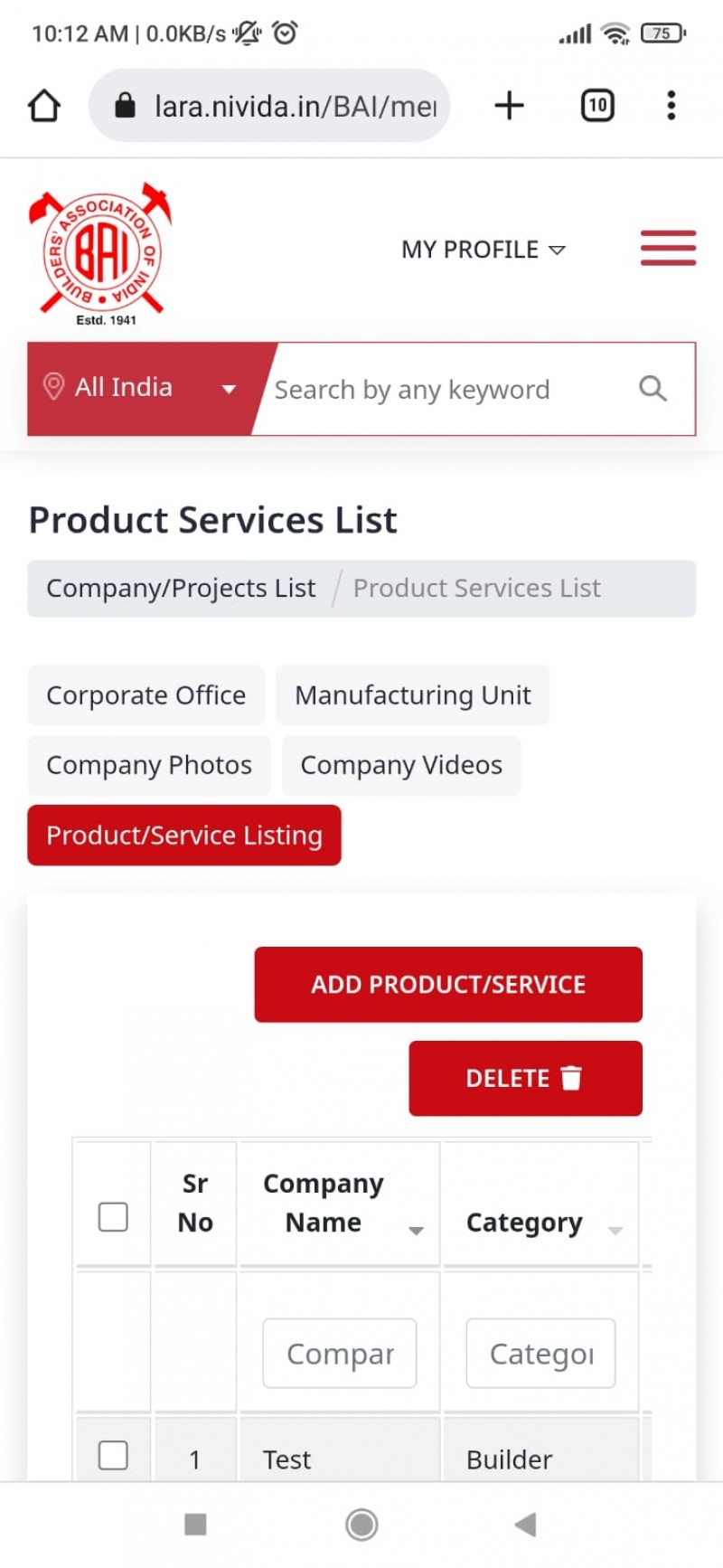Switch to Manufacturing Unit tab

pos(412,695)
